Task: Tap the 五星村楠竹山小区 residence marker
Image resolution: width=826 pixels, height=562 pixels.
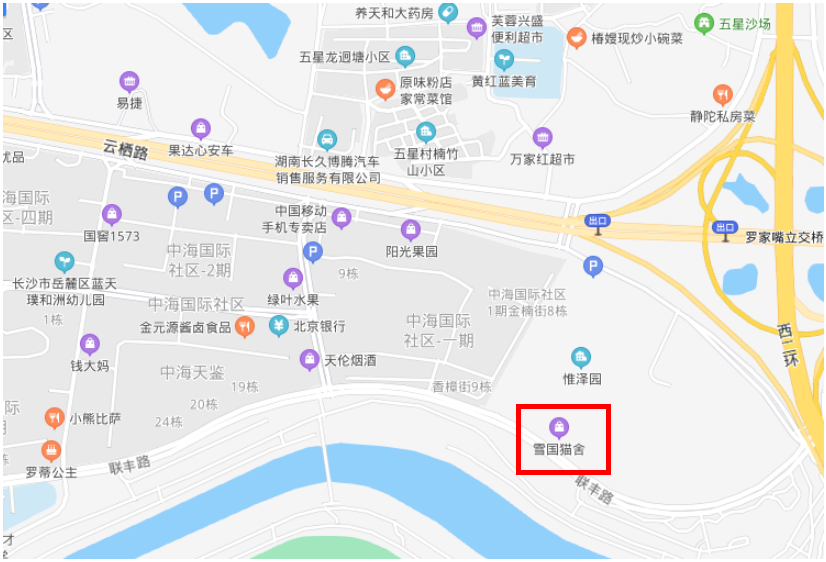Action: pos(426,132)
